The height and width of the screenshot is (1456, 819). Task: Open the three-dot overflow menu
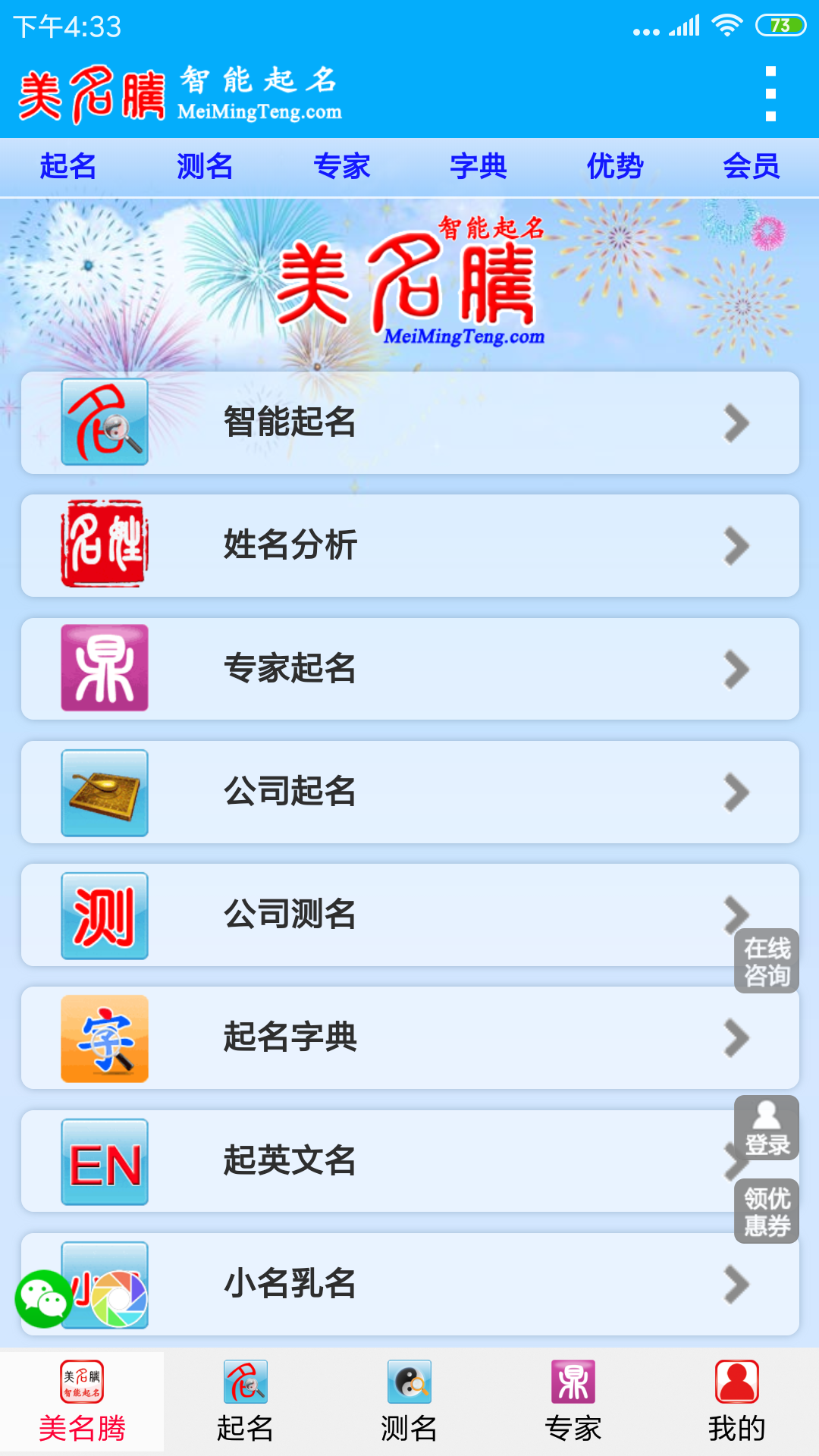pos(770,94)
